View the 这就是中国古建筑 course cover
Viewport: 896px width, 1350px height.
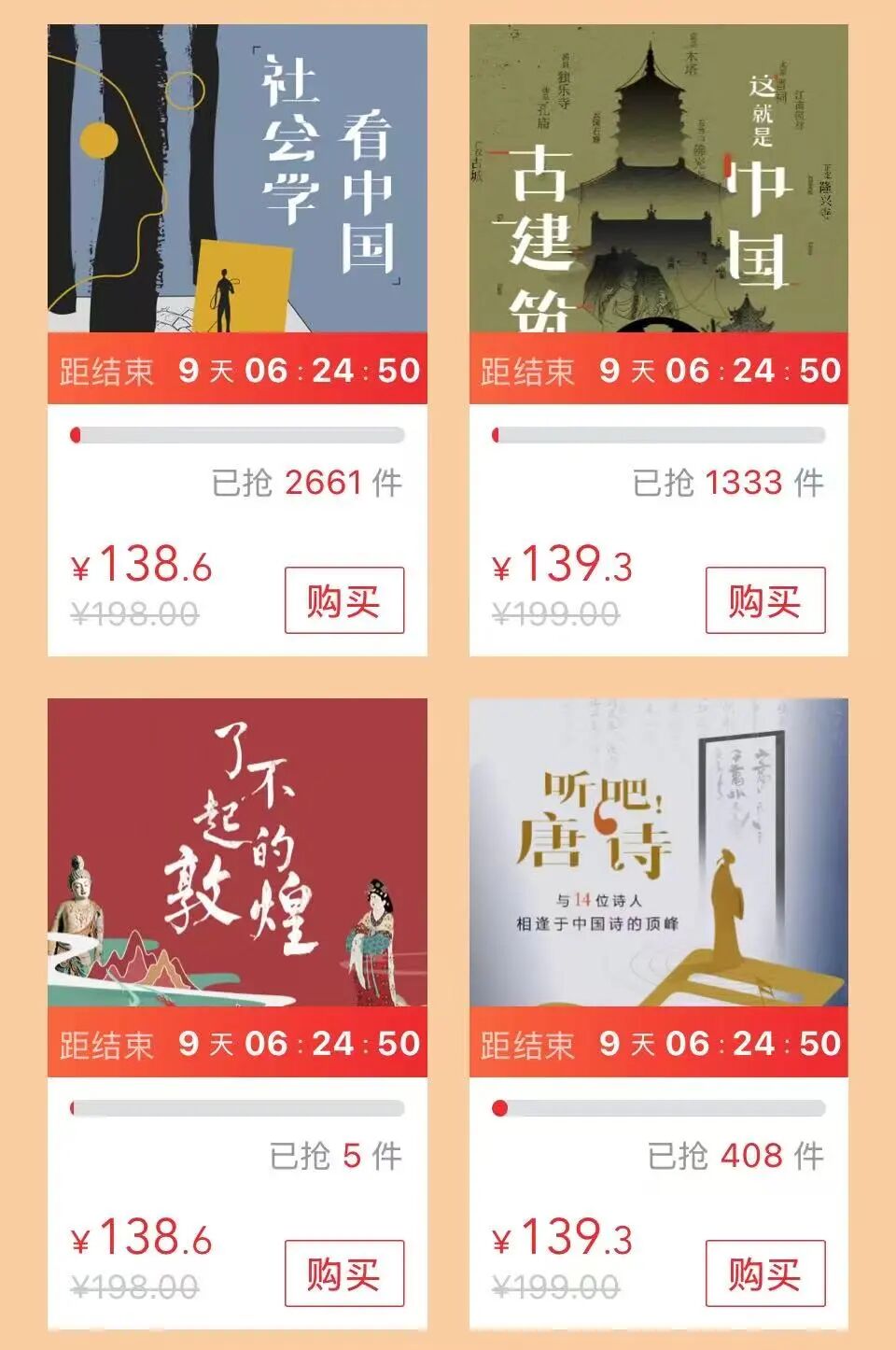(x=659, y=179)
